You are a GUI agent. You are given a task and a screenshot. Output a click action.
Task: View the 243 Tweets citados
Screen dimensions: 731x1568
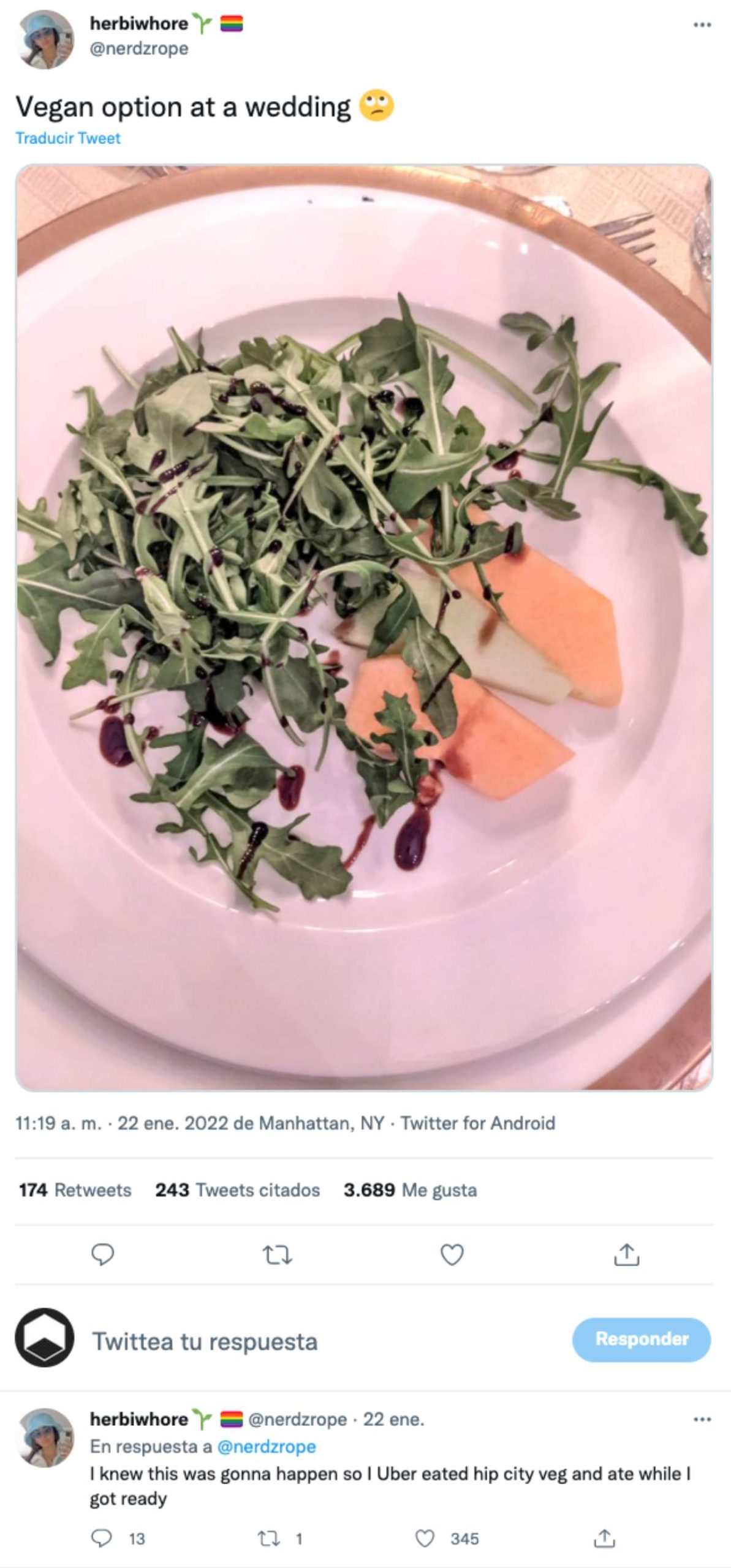237,1189
